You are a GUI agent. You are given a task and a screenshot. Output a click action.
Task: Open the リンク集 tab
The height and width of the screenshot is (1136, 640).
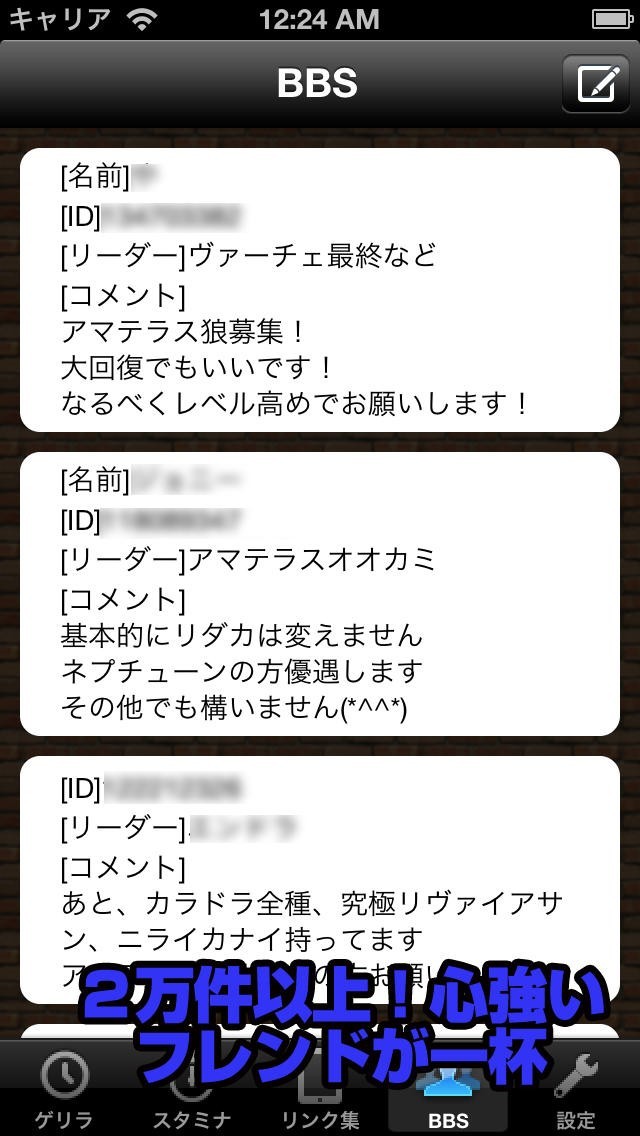click(x=319, y=1092)
